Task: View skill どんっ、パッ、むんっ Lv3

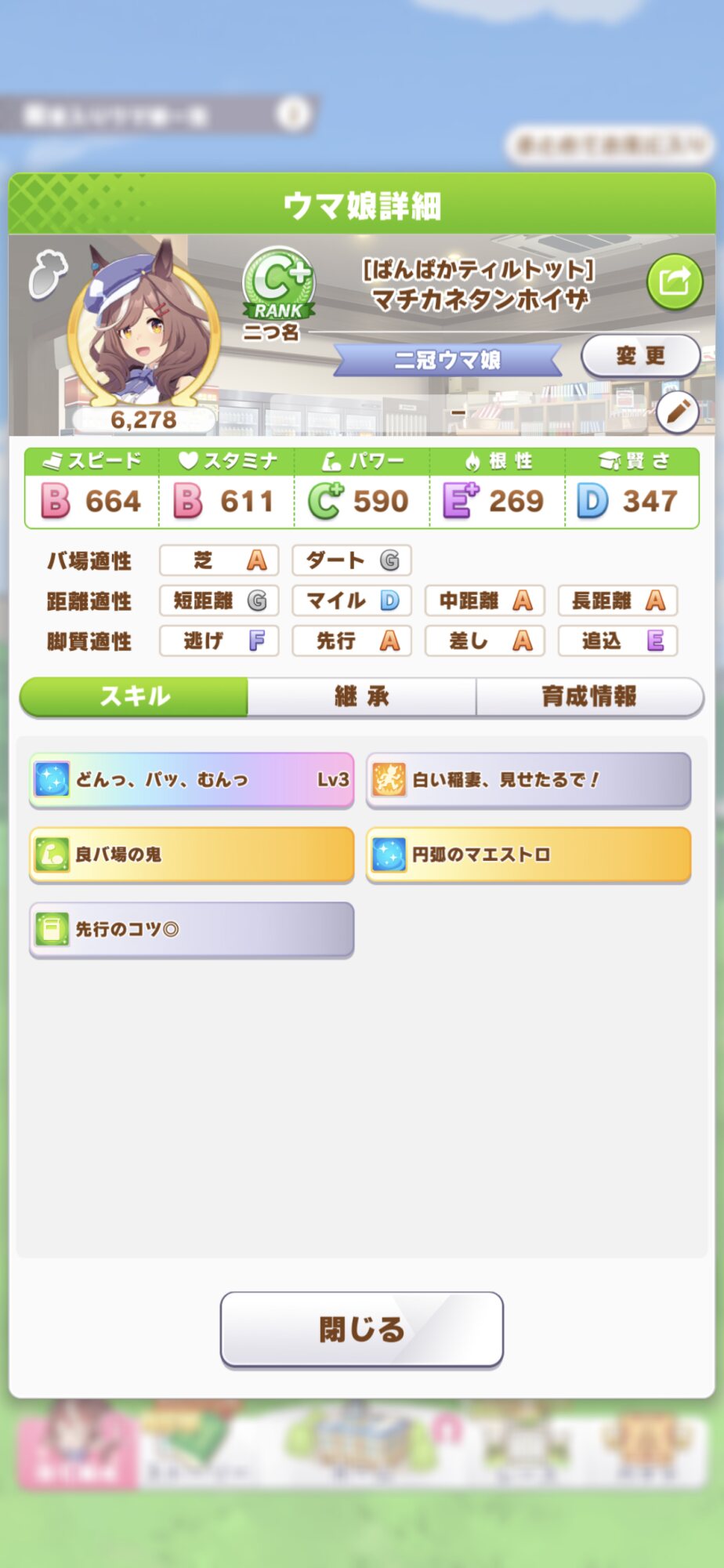Action: 192,780
